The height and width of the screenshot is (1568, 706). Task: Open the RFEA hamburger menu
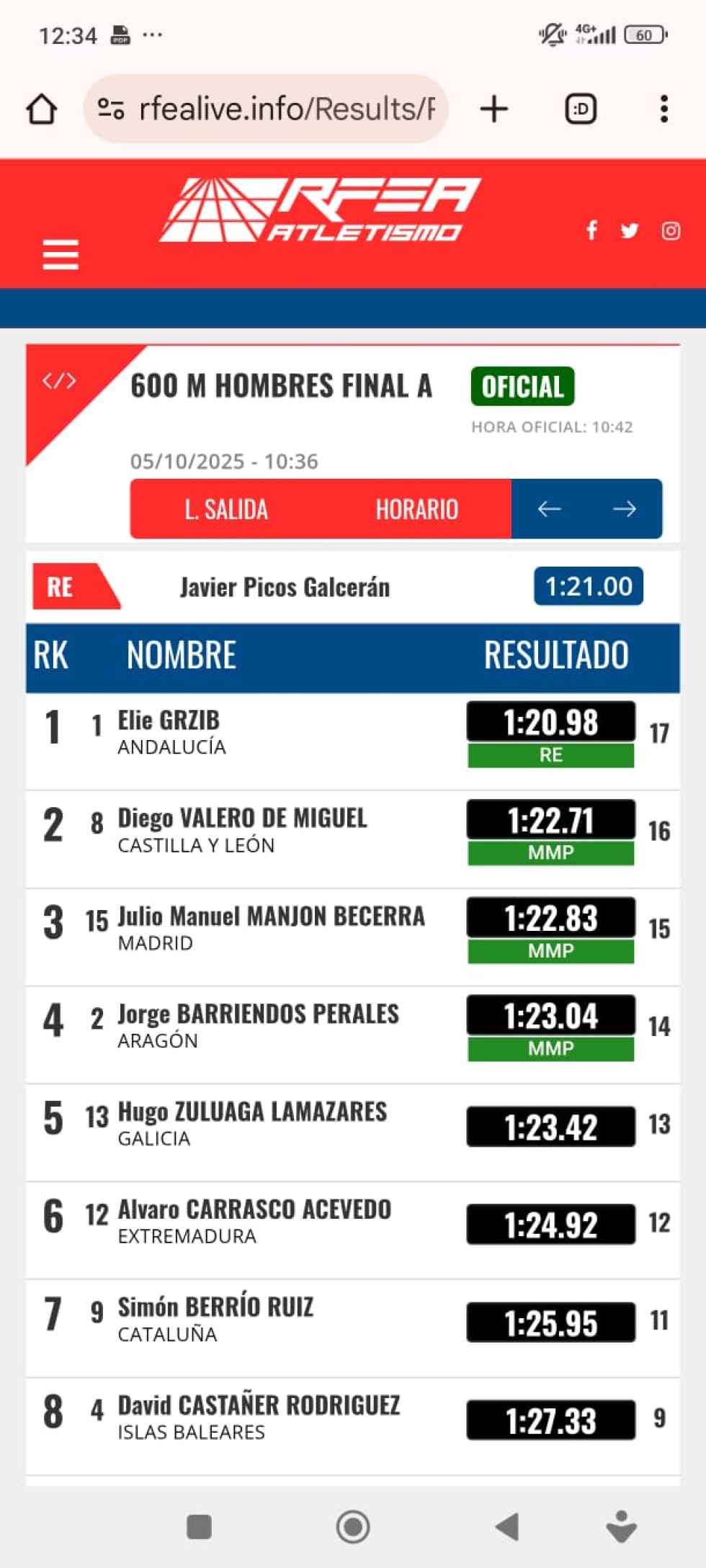[x=61, y=255]
